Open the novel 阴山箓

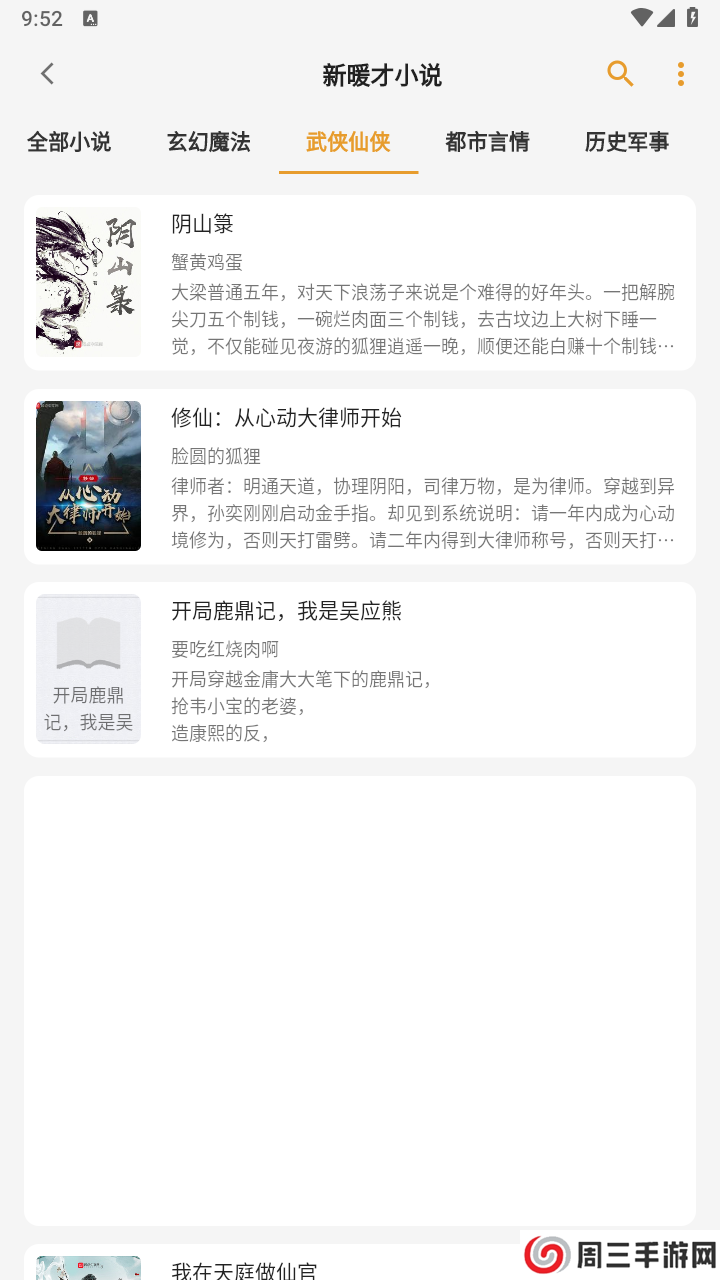pos(202,224)
